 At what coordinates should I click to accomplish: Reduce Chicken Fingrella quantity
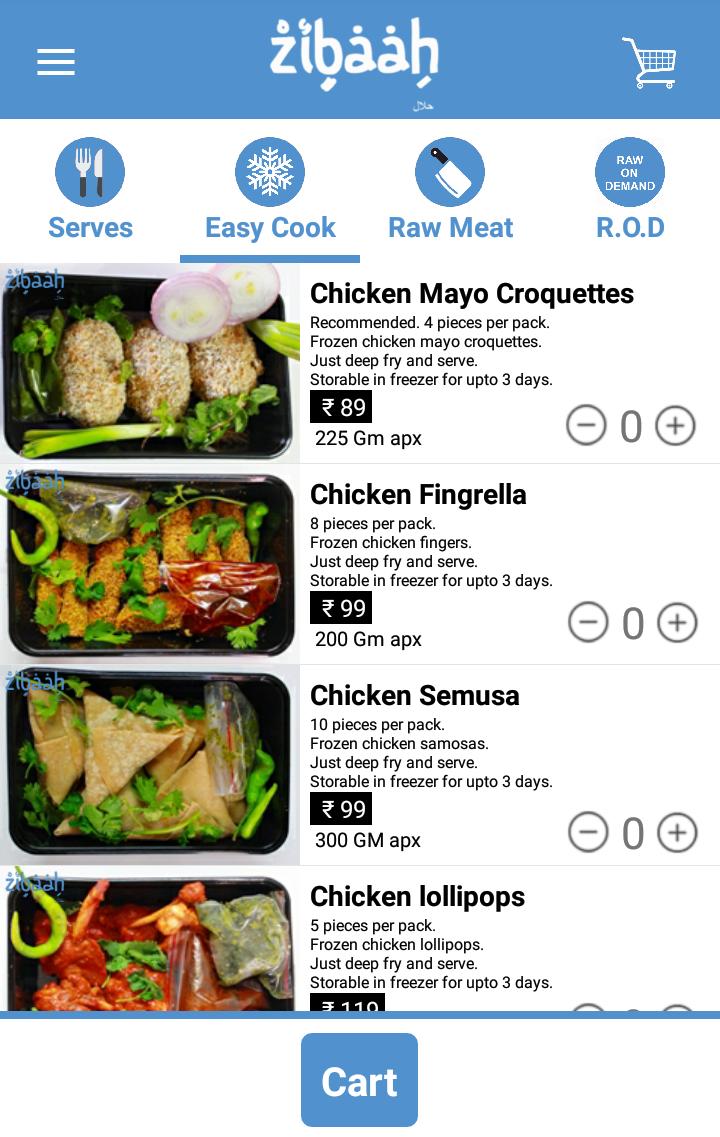(588, 623)
